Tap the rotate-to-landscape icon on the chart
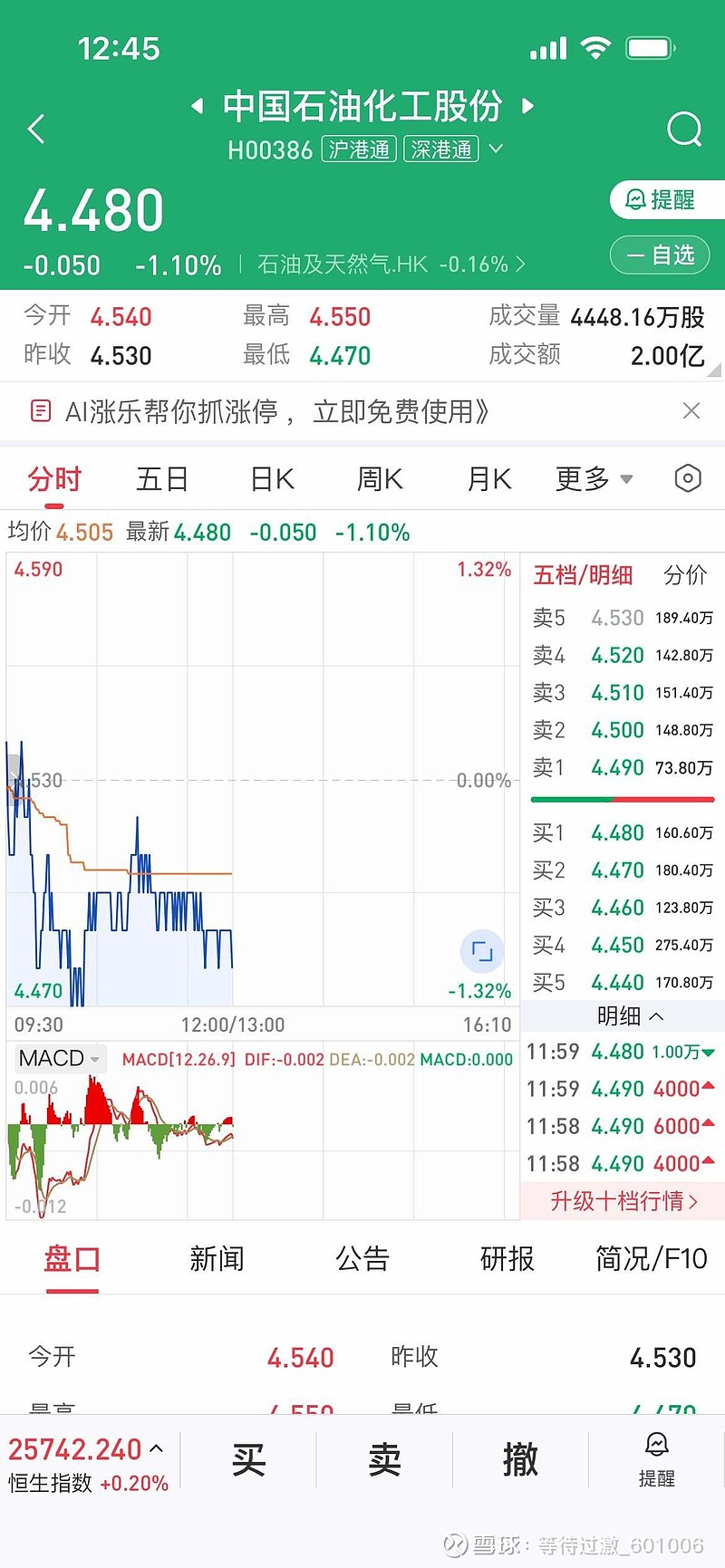725x1568 pixels. [481, 950]
